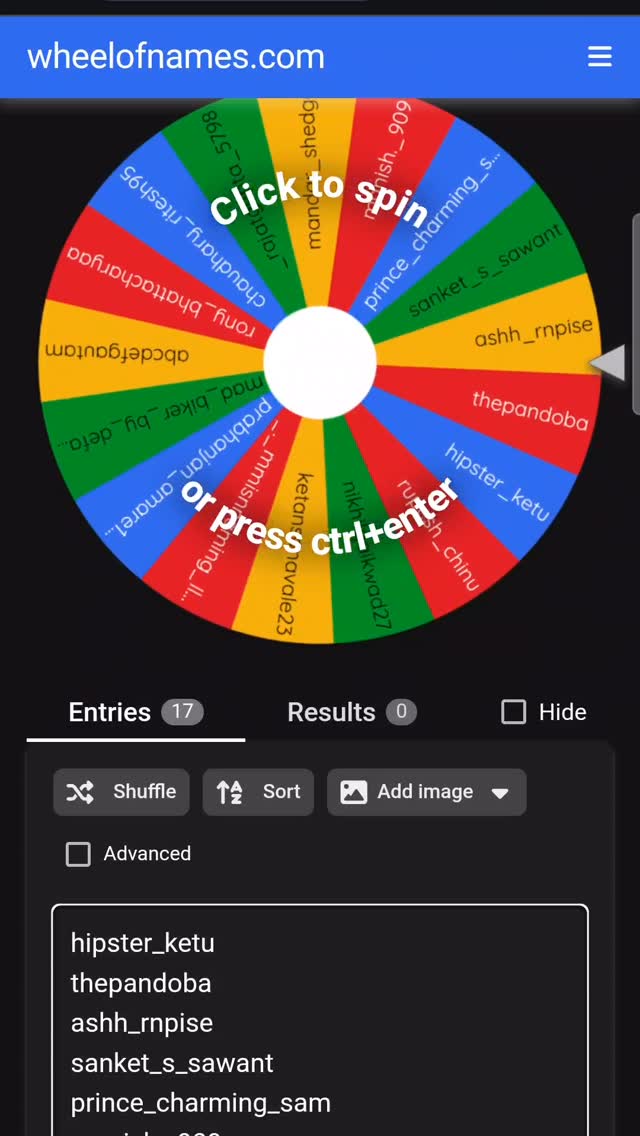
Task: Shuffle the entries
Action: click(x=121, y=792)
